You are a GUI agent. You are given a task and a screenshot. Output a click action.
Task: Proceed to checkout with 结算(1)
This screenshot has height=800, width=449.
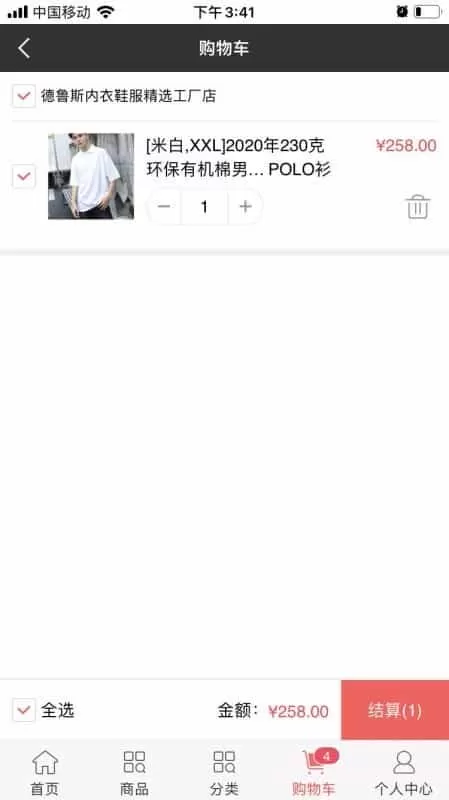click(395, 710)
